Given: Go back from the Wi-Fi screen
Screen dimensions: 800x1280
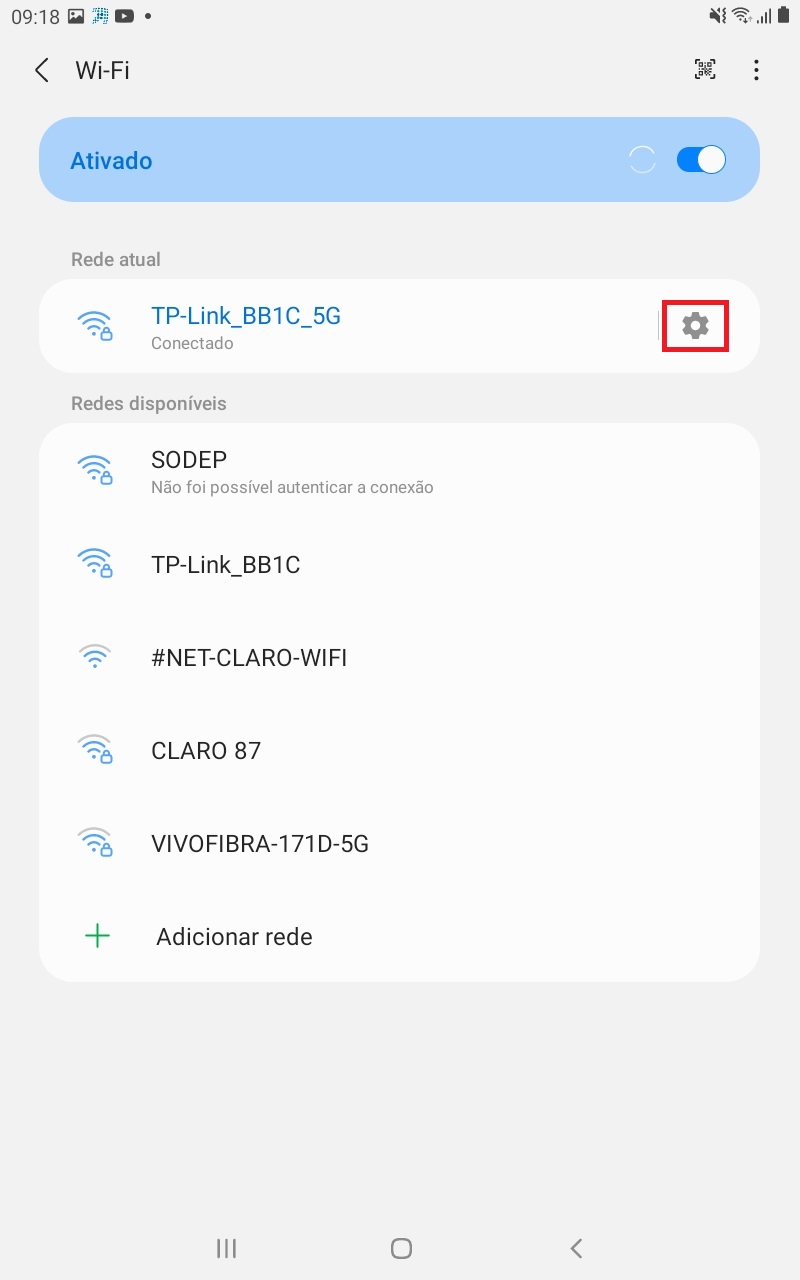Looking at the screenshot, I should [x=42, y=70].
